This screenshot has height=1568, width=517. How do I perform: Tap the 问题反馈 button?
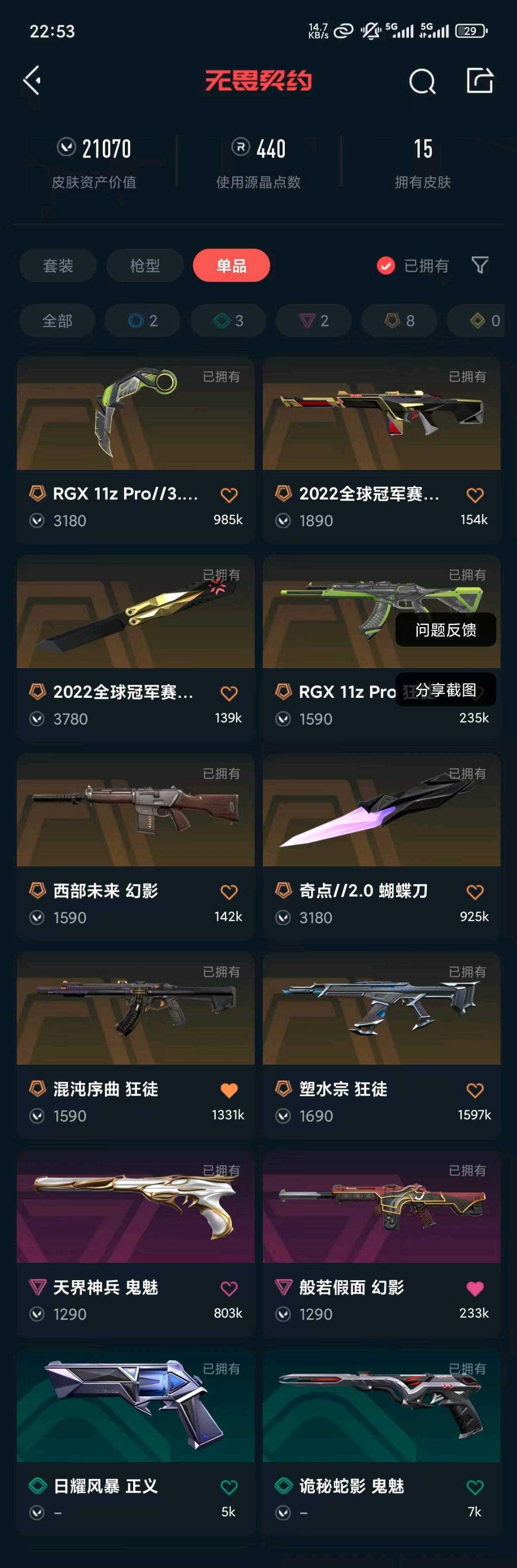coord(445,630)
